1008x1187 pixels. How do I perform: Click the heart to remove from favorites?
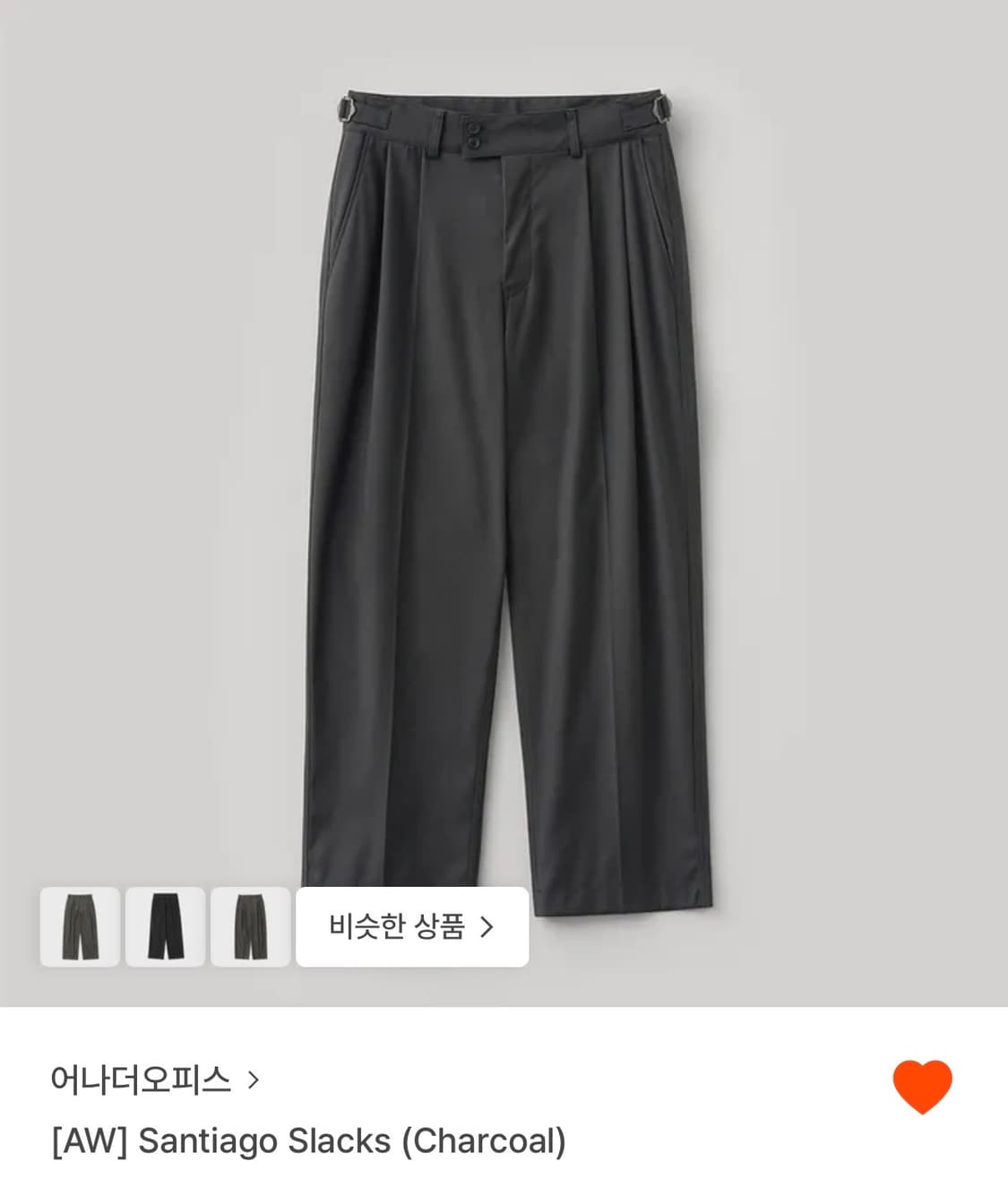(923, 1080)
